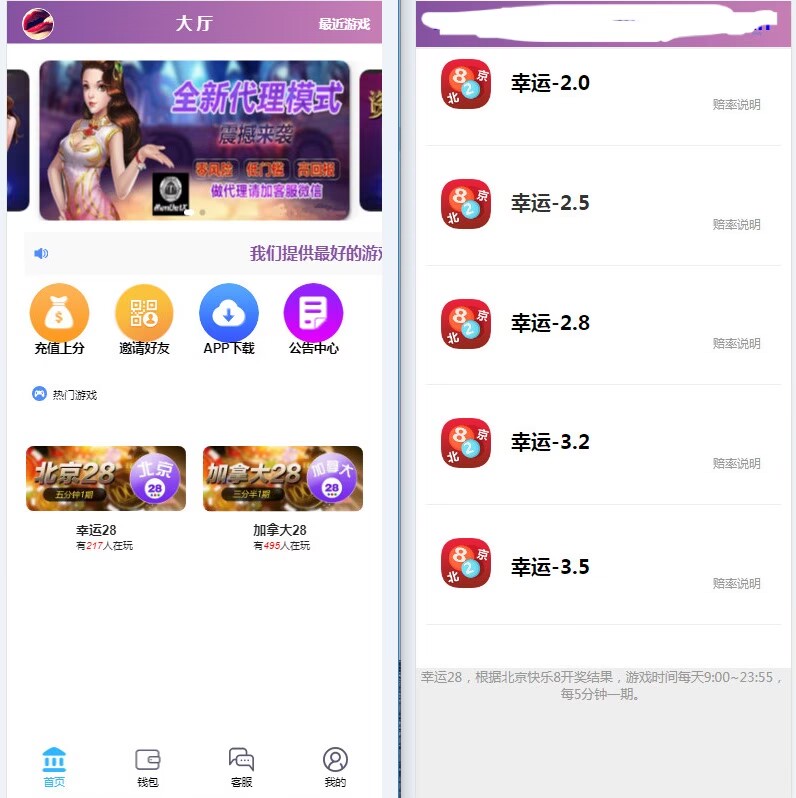This screenshot has width=796, height=798.
Task: View 赔率说明 for 幸运-2.0
Action: (x=736, y=105)
